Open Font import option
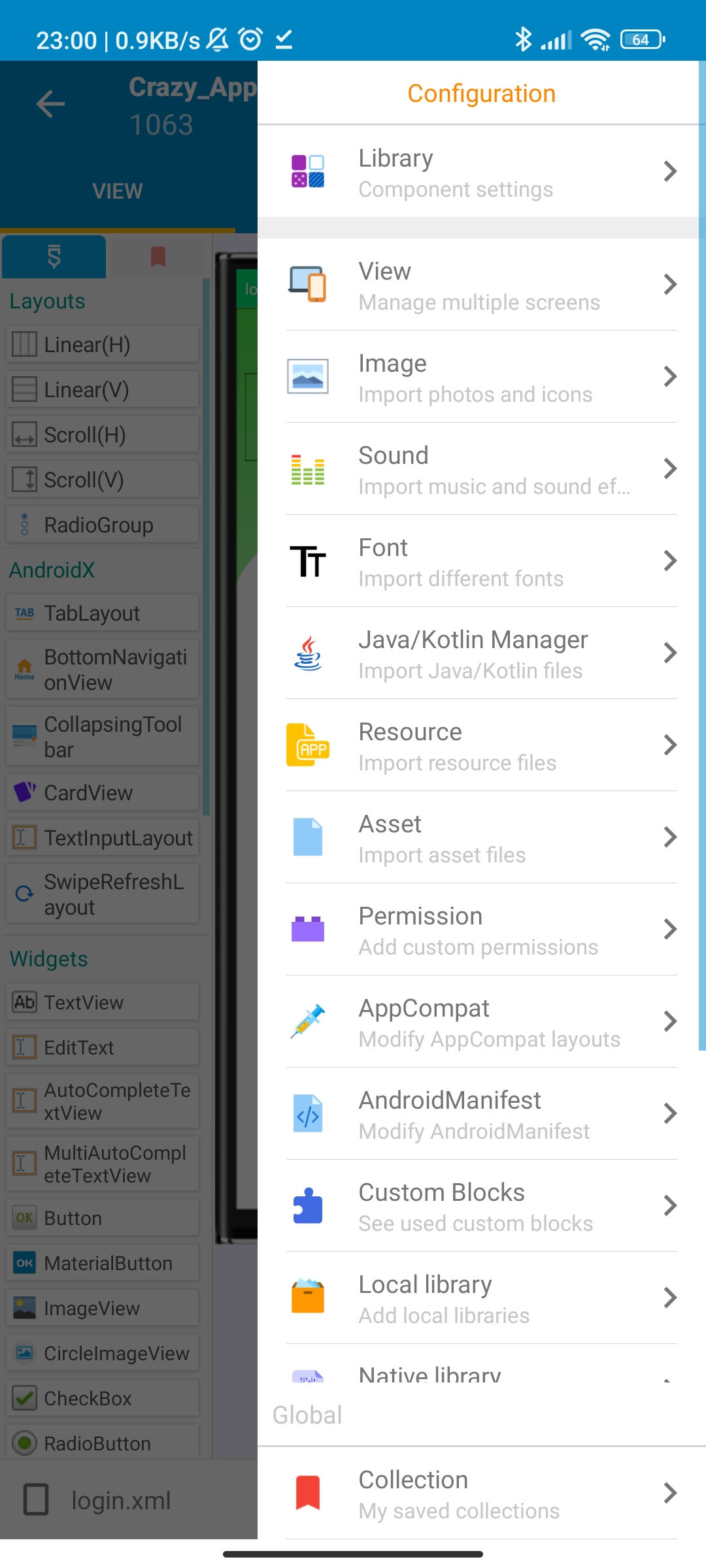This screenshot has width=706, height=1568. pos(482,561)
